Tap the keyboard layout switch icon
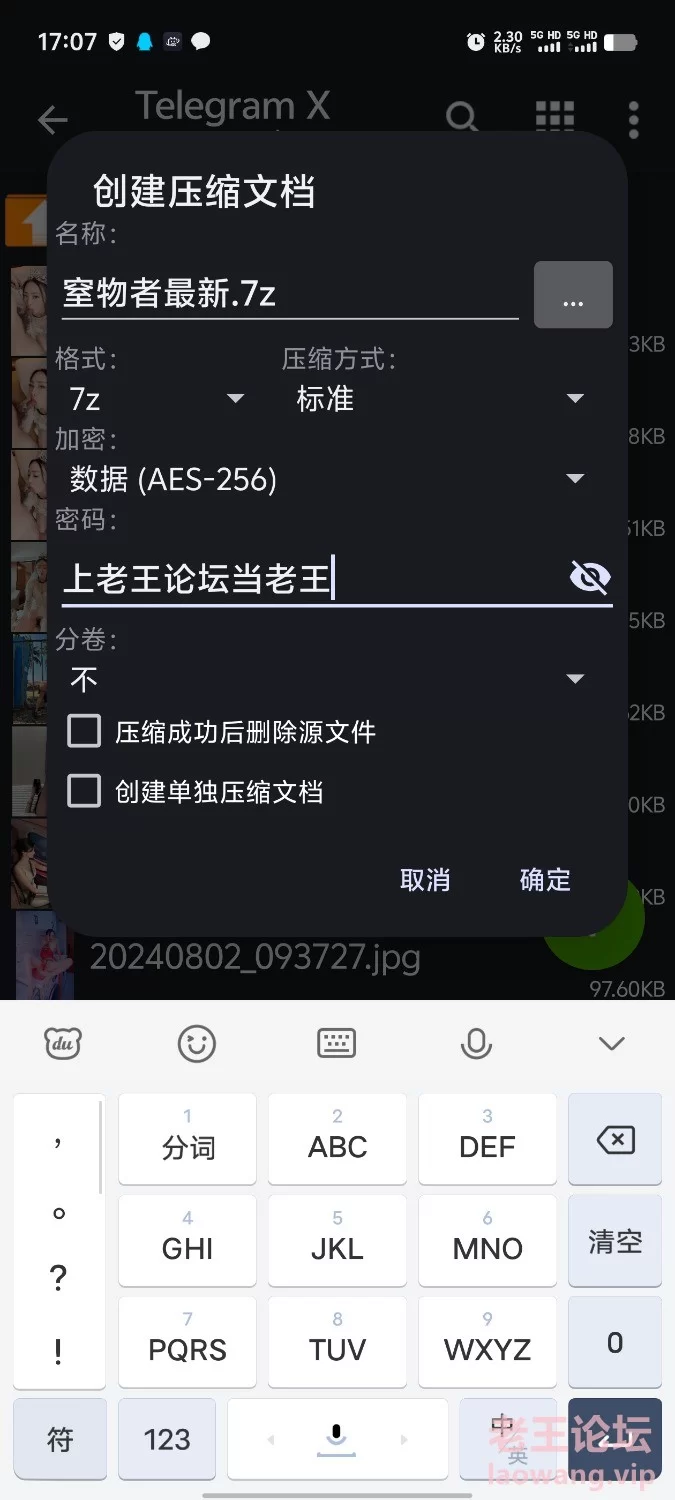The image size is (675, 1500). click(336, 1044)
